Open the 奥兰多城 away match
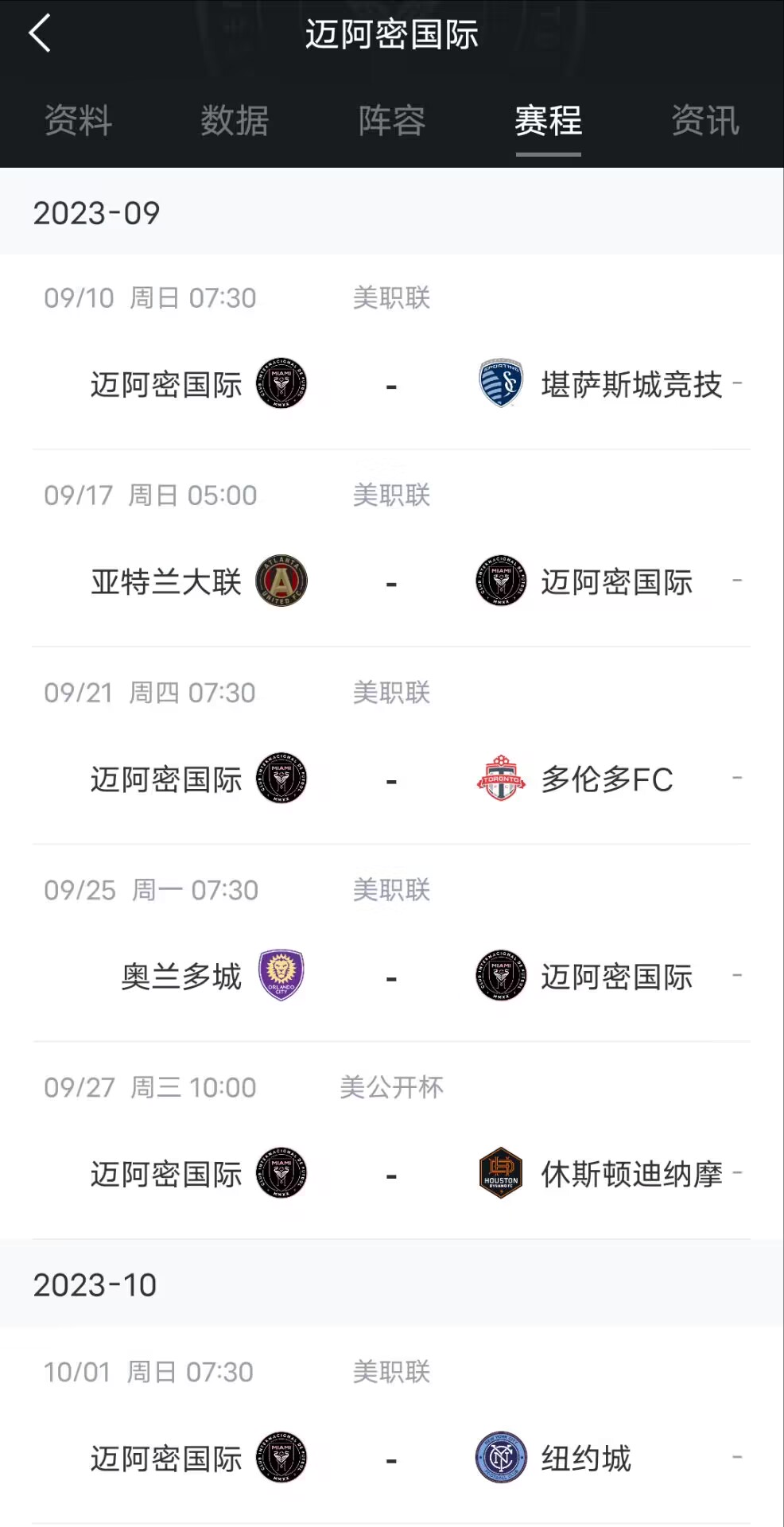The width and height of the screenshot is (784, 1527). click(391, 977)
